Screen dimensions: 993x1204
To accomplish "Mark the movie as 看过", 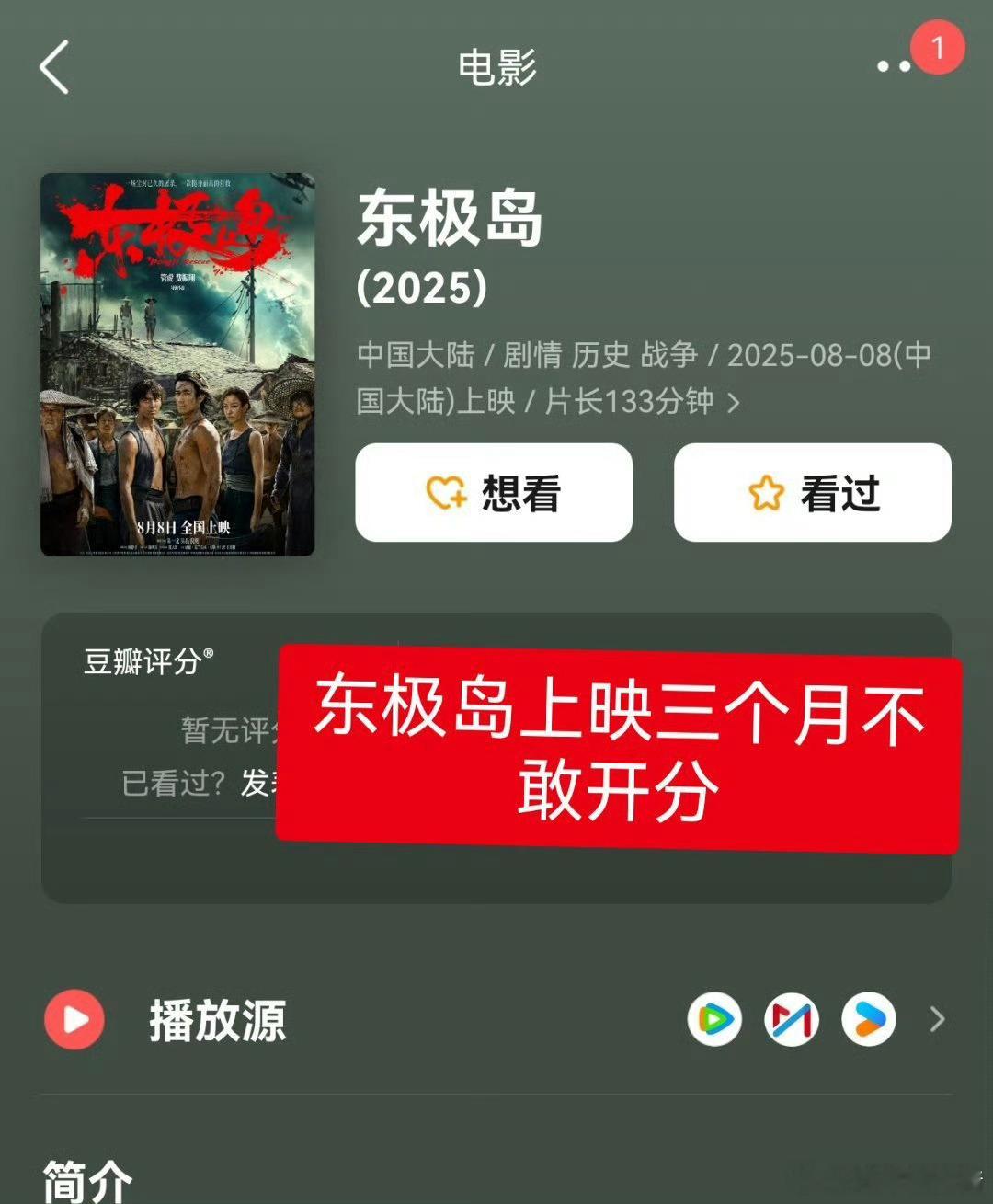I will pos(813,493).
